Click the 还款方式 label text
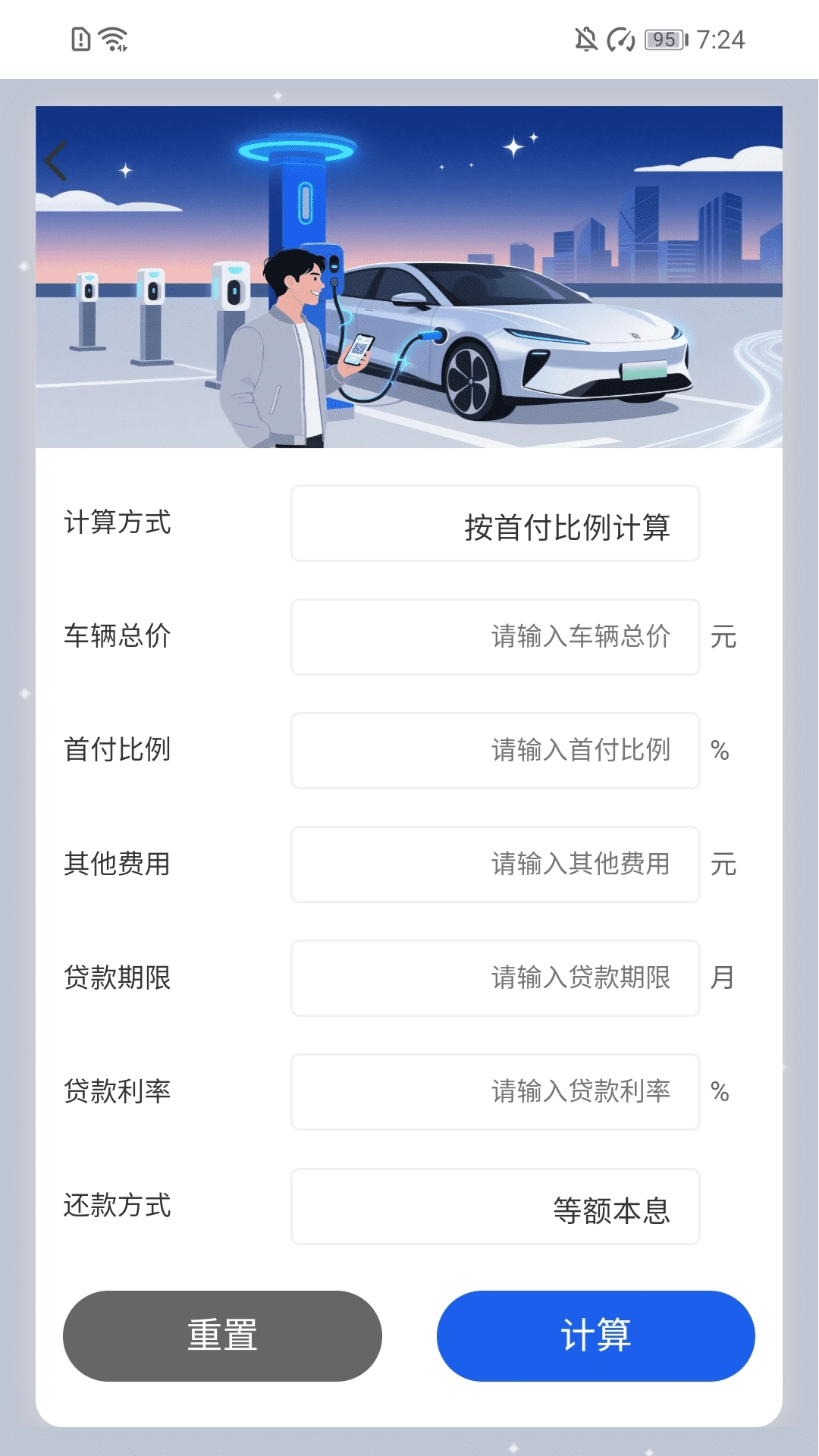 pyautogui.click(x=118, y=1206)
